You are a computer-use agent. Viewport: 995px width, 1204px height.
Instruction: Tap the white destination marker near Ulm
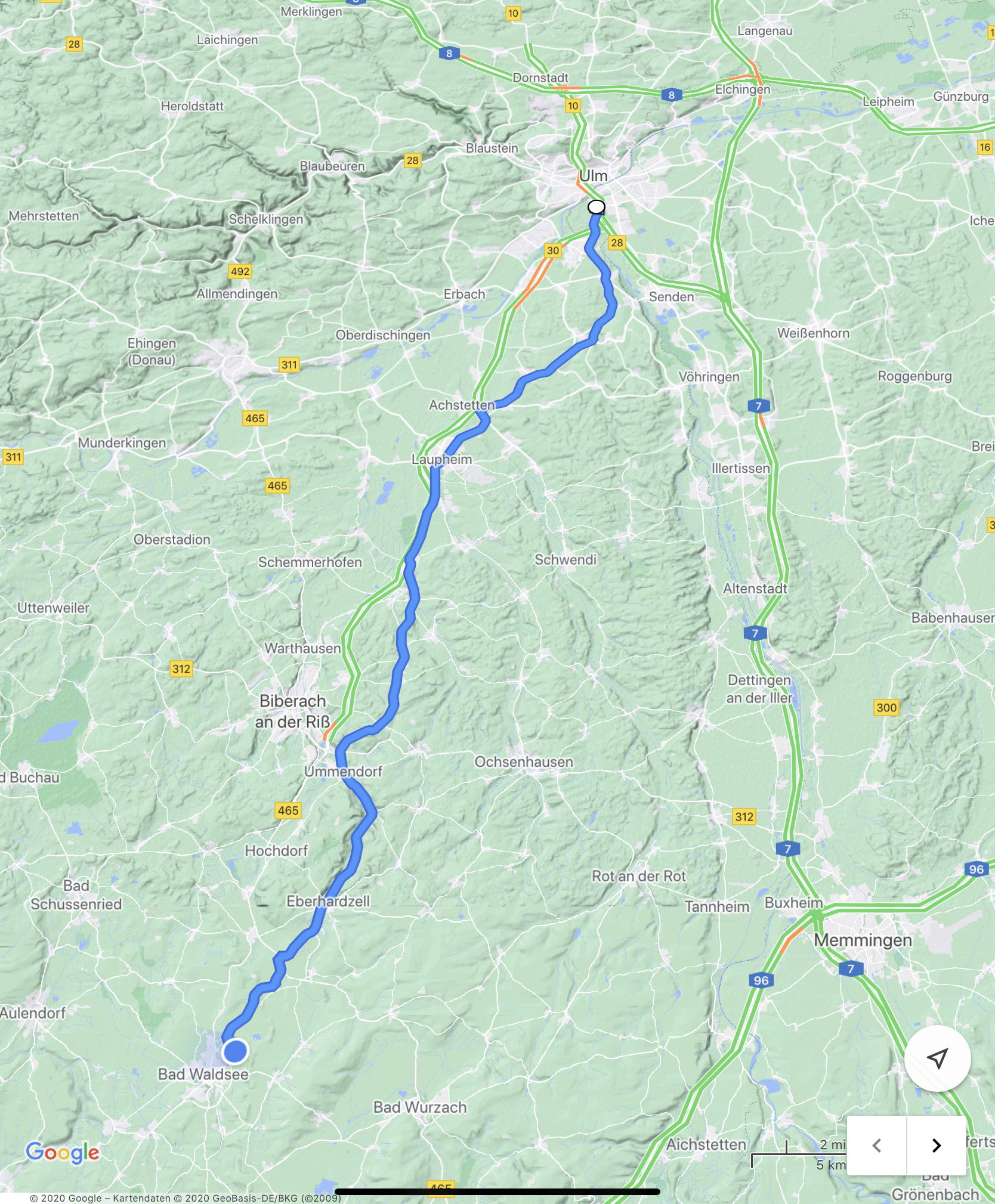[x=596, y=207]
